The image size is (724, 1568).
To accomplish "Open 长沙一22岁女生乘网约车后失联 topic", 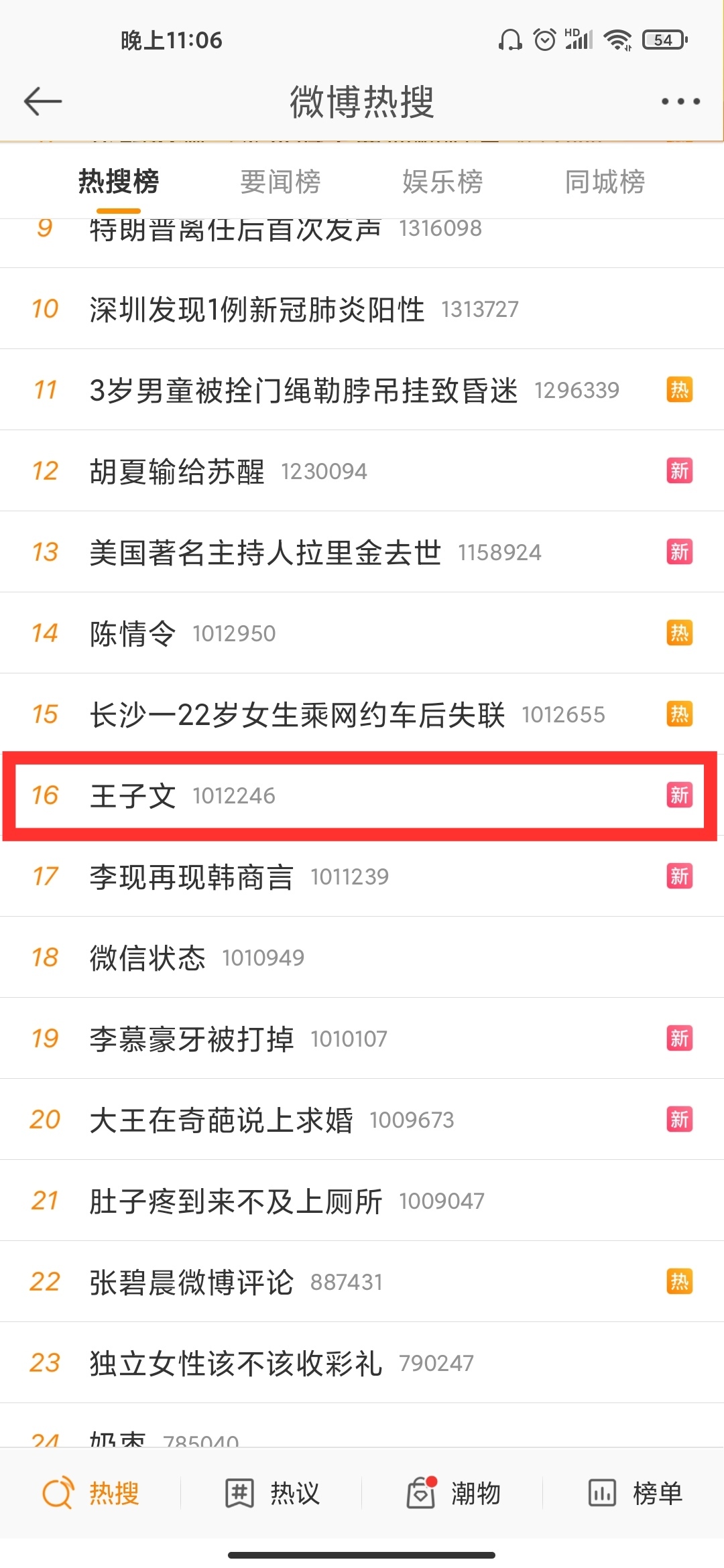I will tap(298, 714).
